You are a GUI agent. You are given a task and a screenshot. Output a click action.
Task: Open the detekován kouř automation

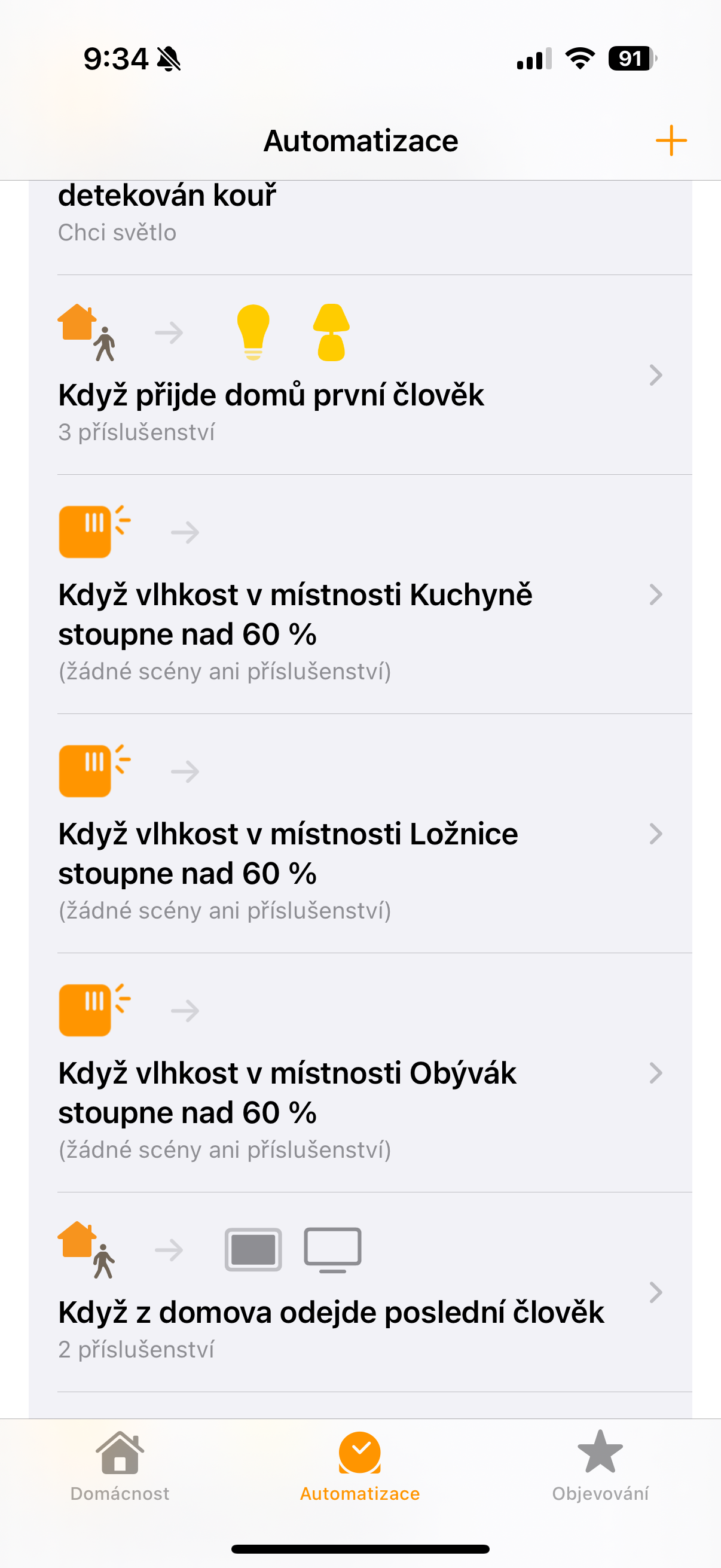tap(359, 213)
